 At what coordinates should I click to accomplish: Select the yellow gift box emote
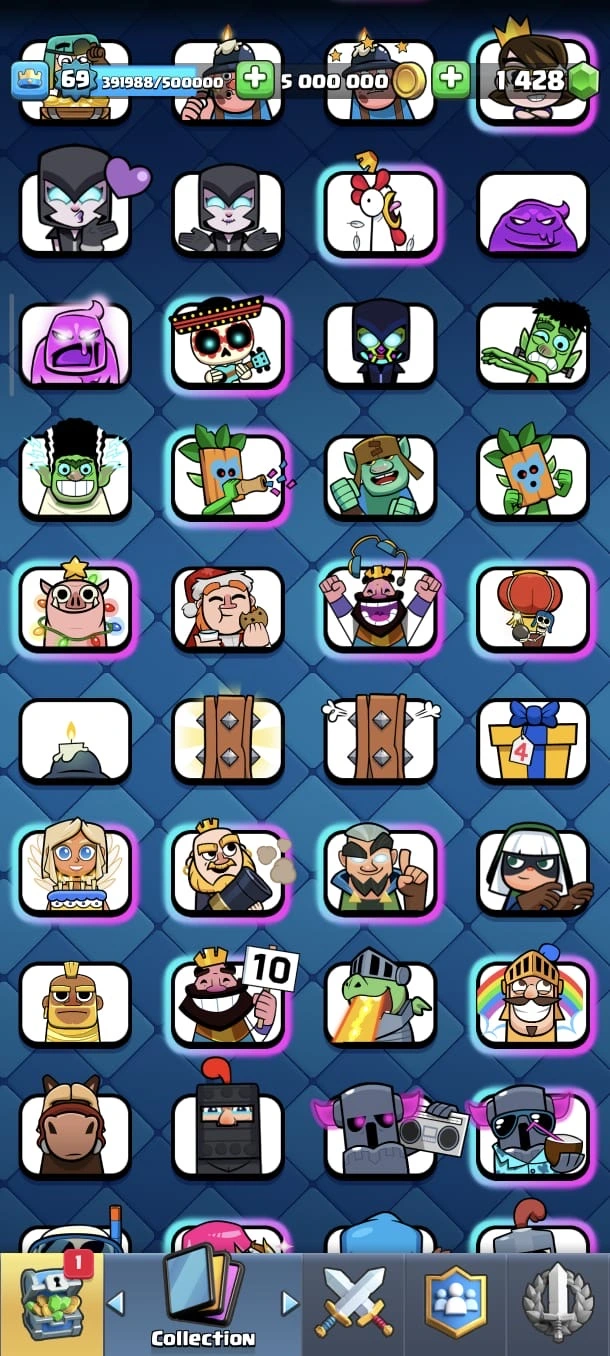click(533, 740)
